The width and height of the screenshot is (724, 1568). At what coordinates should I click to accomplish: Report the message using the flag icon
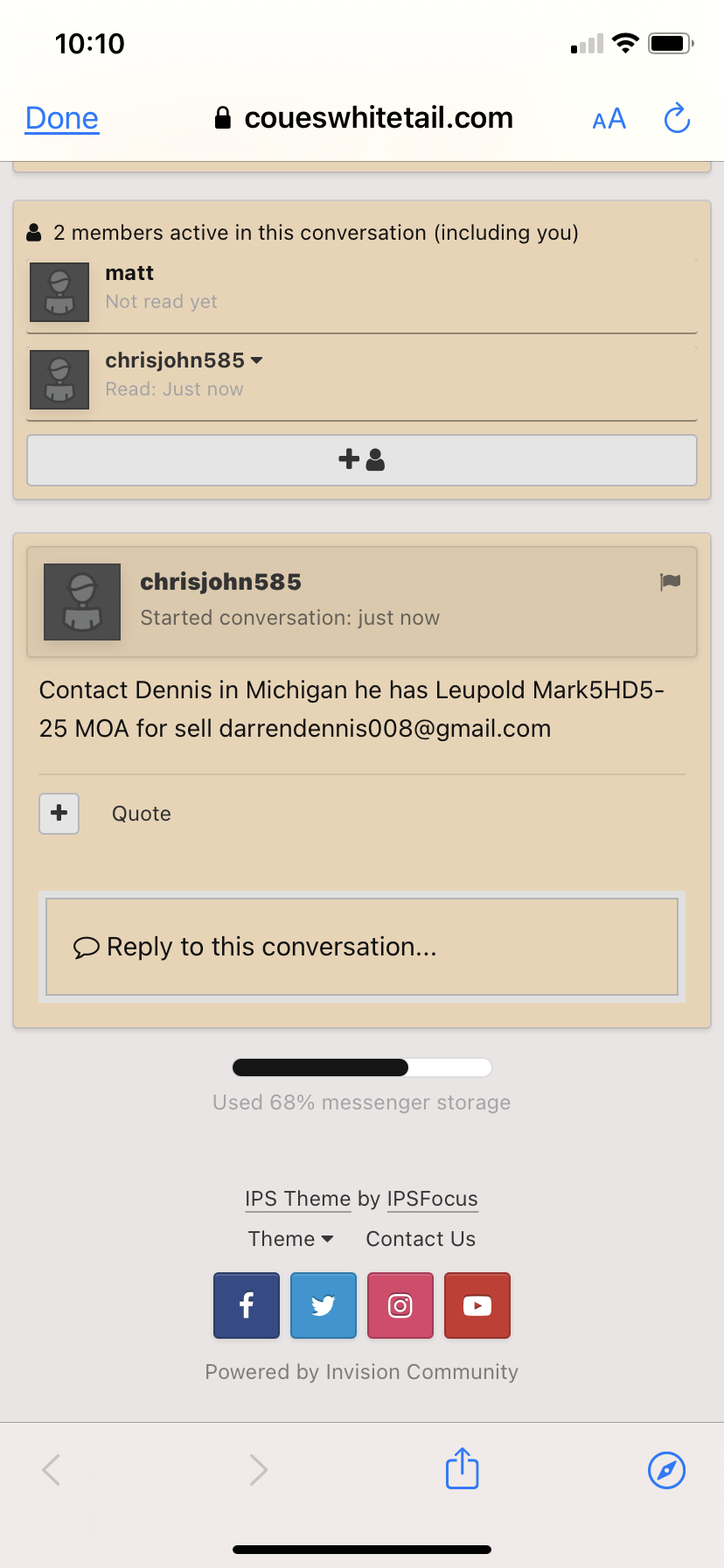[x=670, y=582]
